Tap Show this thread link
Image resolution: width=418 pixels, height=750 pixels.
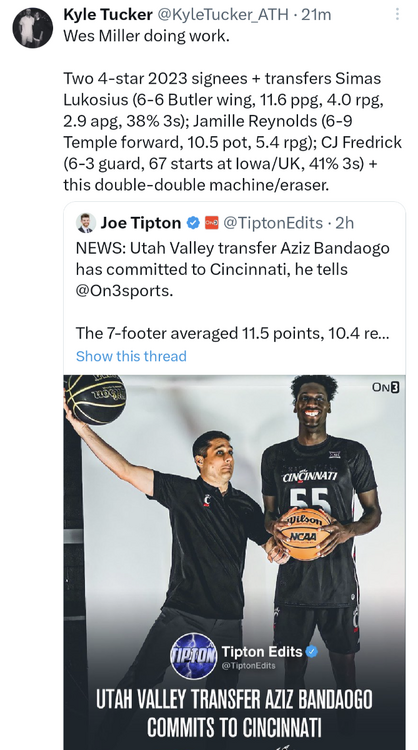click(x=131, y=356)
